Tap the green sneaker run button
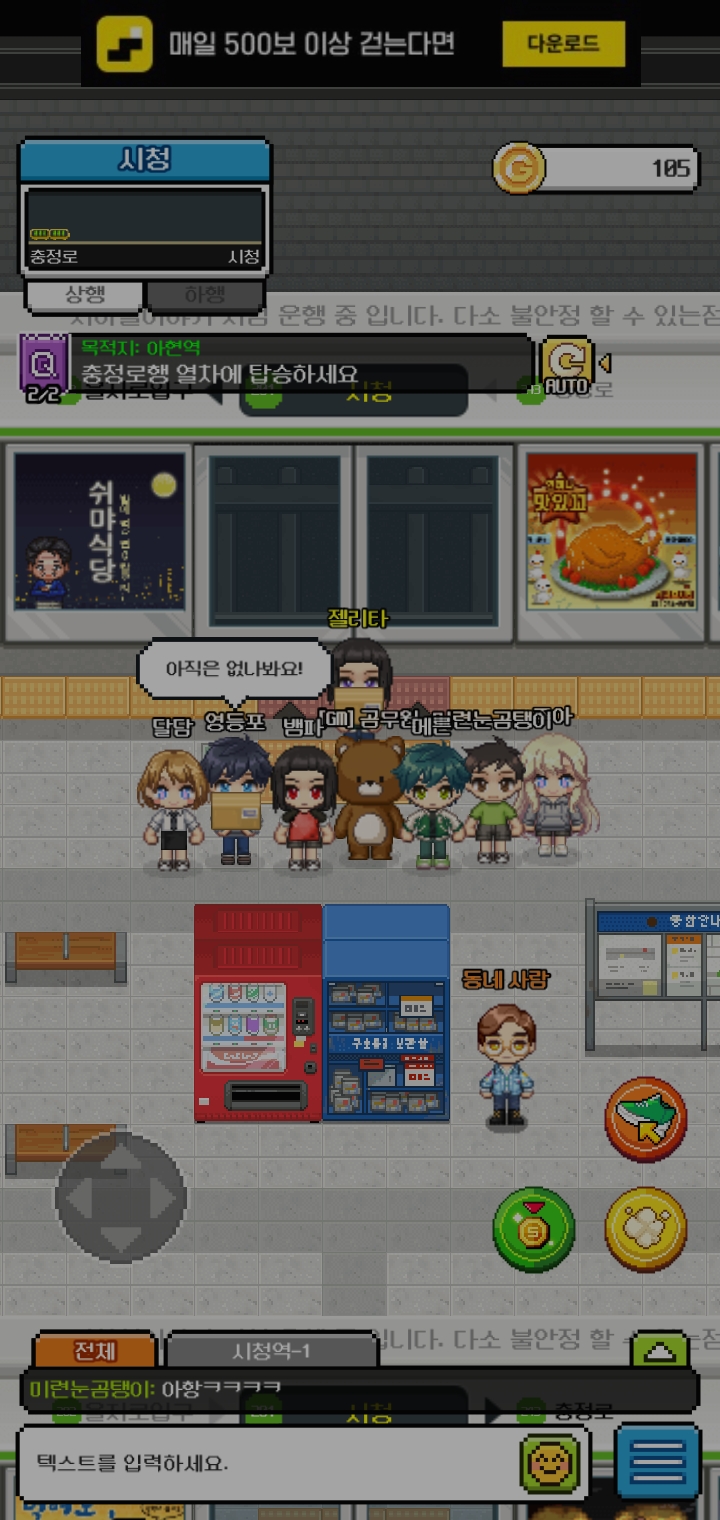 click(645, 1119)
